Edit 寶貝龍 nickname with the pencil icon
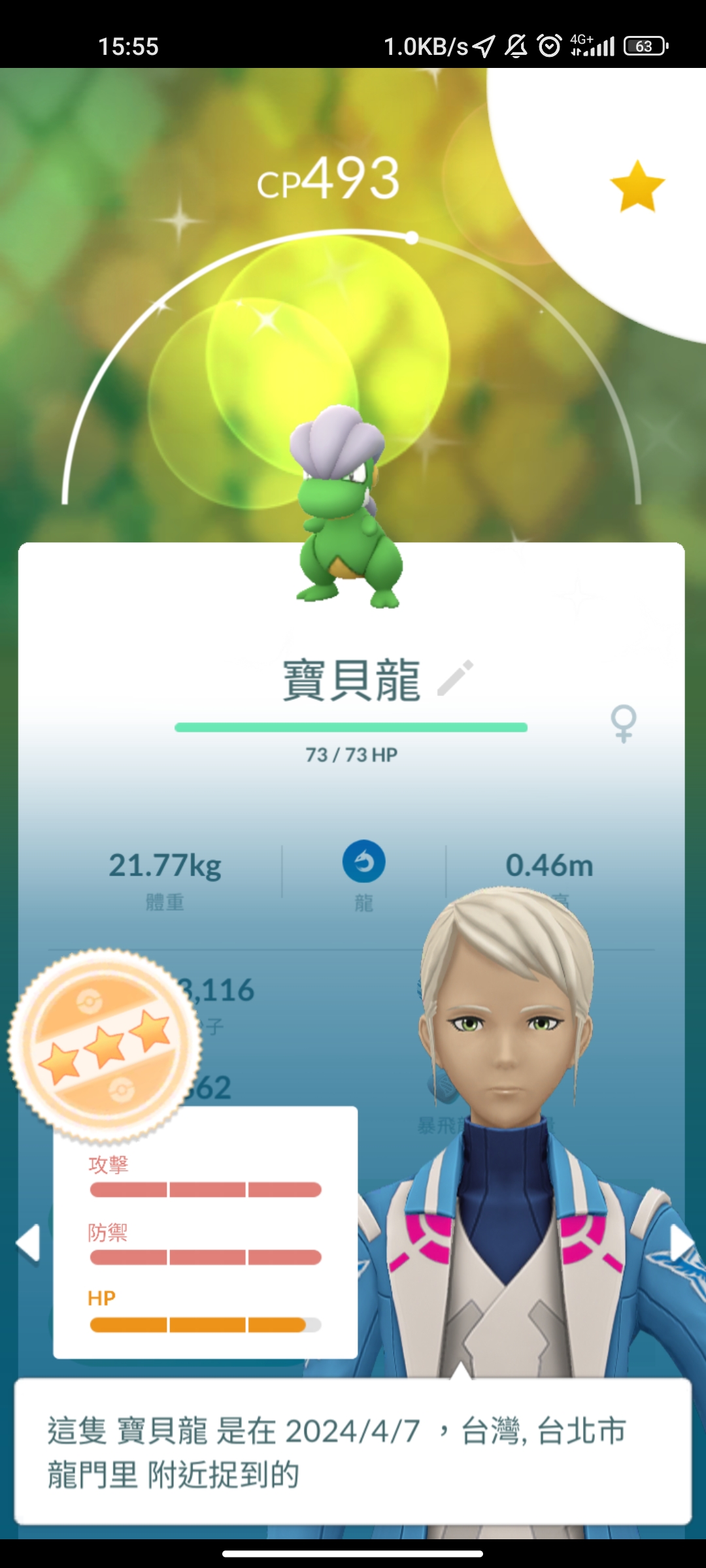This screenshot has height=1568, width=706. point(455,678)
